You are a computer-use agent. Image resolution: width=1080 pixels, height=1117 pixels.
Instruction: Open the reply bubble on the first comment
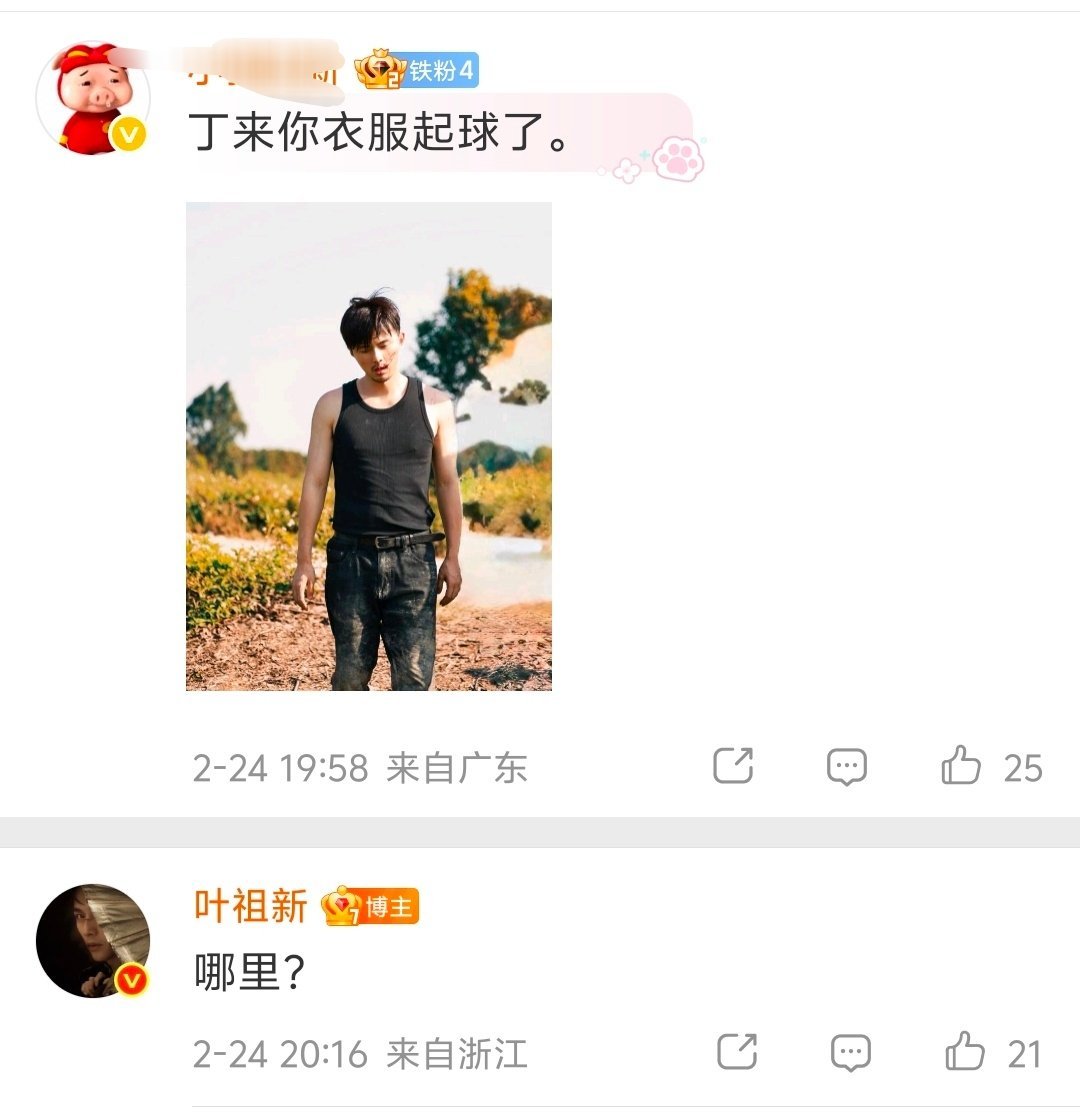[848, 766]
